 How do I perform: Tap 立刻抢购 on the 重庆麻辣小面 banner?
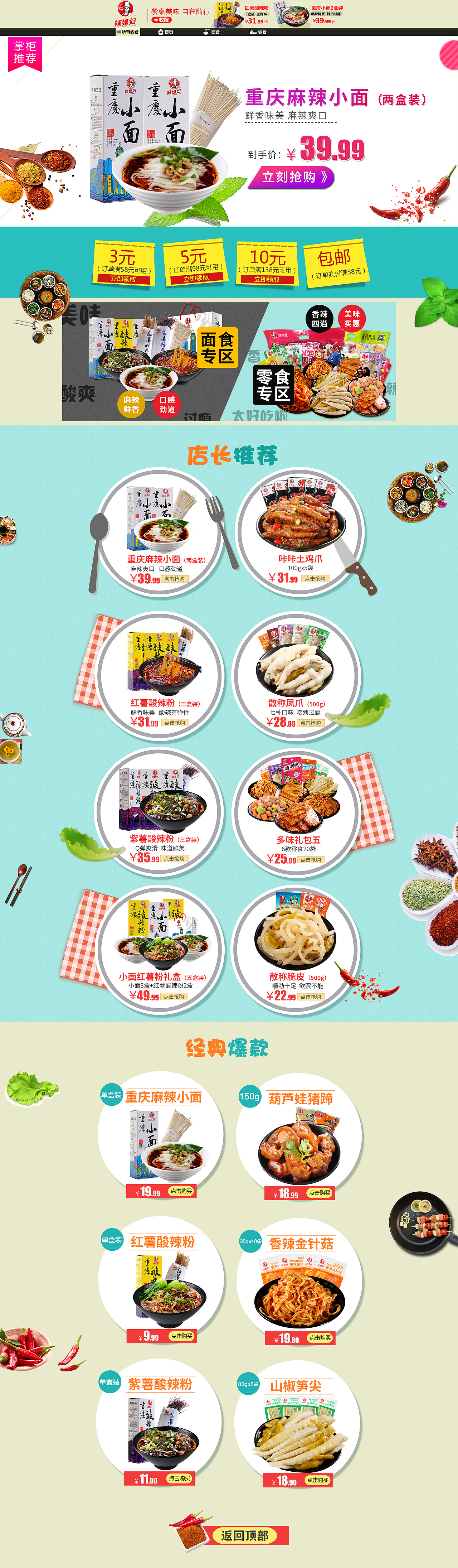(x=291, y=177)
